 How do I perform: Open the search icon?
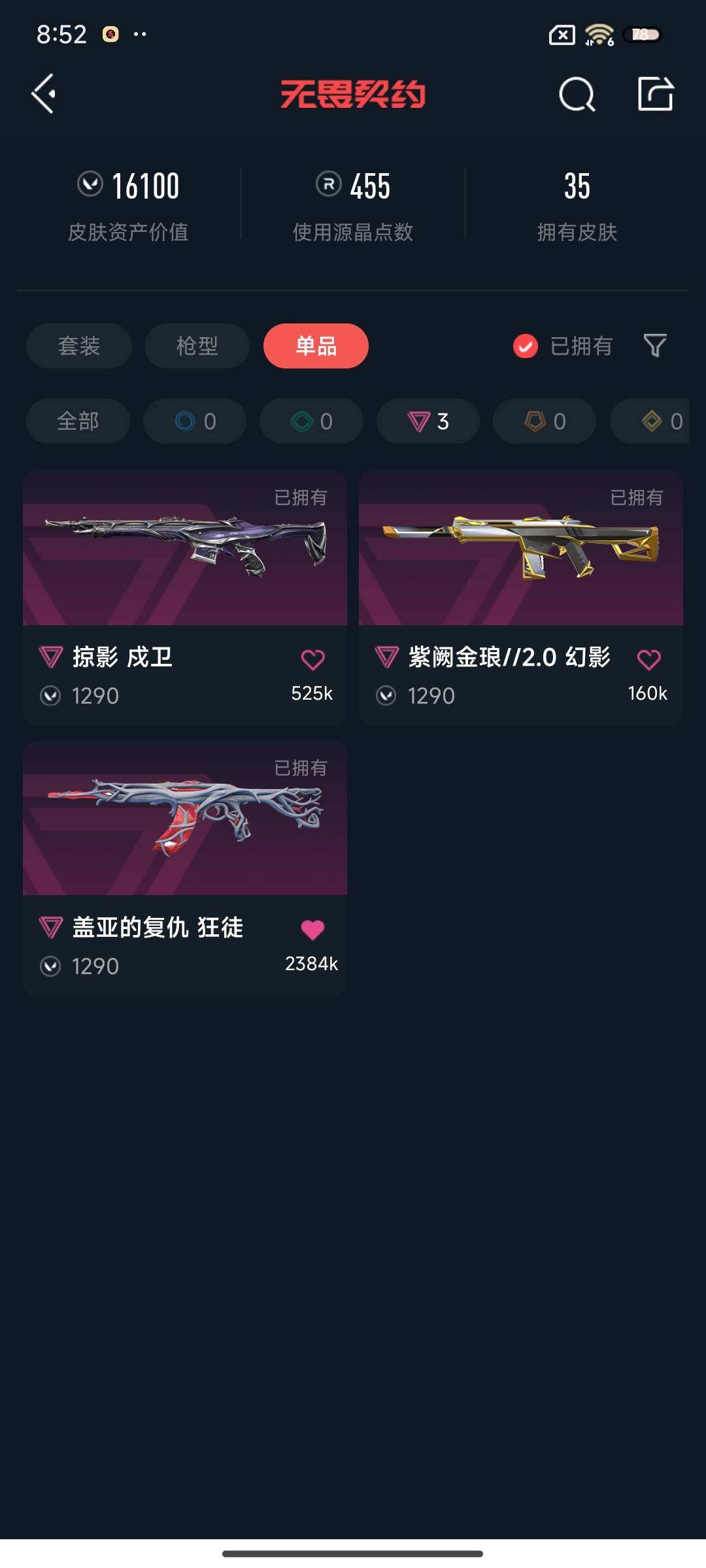(x=576, y=94)
